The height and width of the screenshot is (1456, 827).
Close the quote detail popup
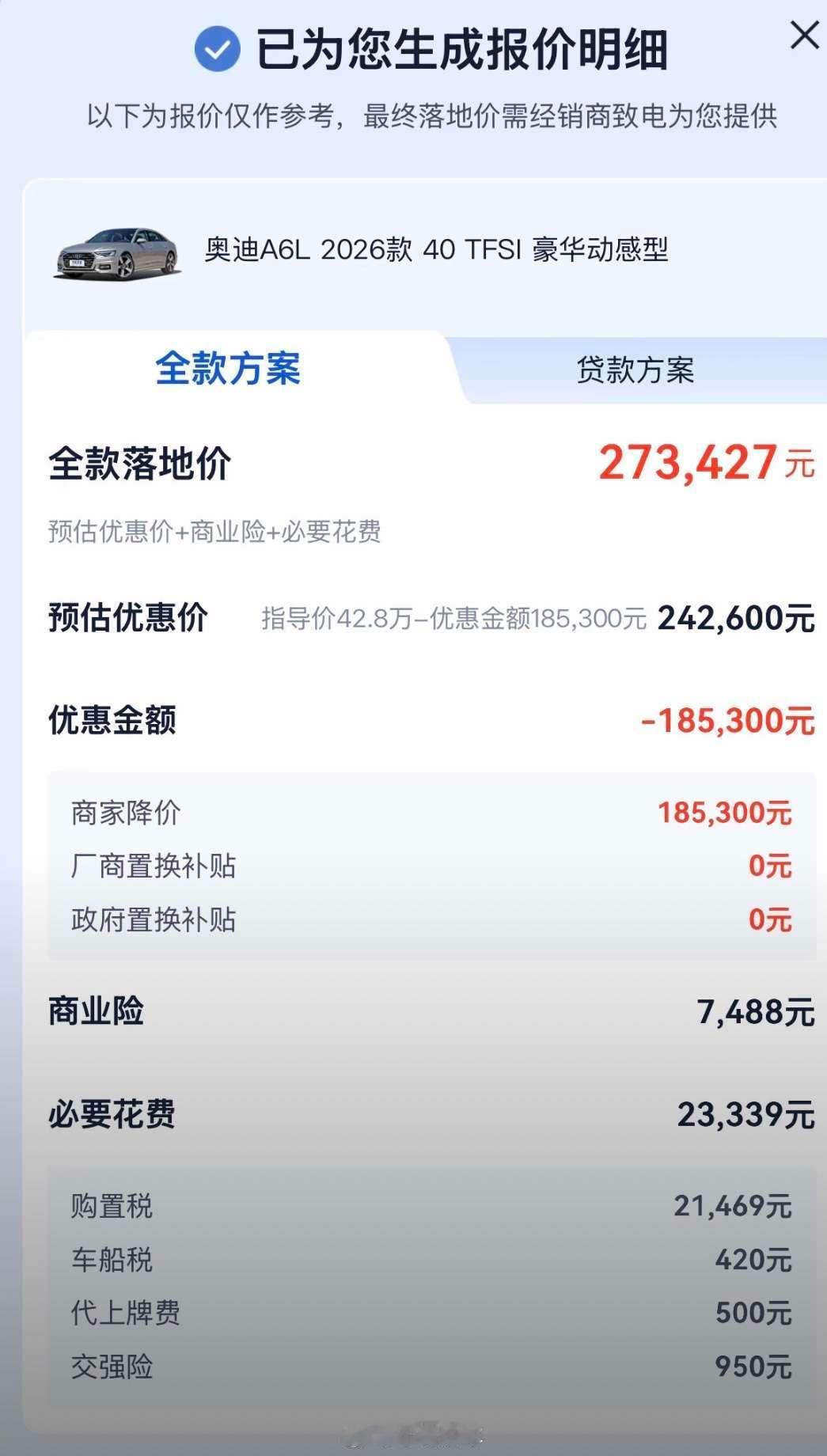pyautogui.click(x=805, y=34)
